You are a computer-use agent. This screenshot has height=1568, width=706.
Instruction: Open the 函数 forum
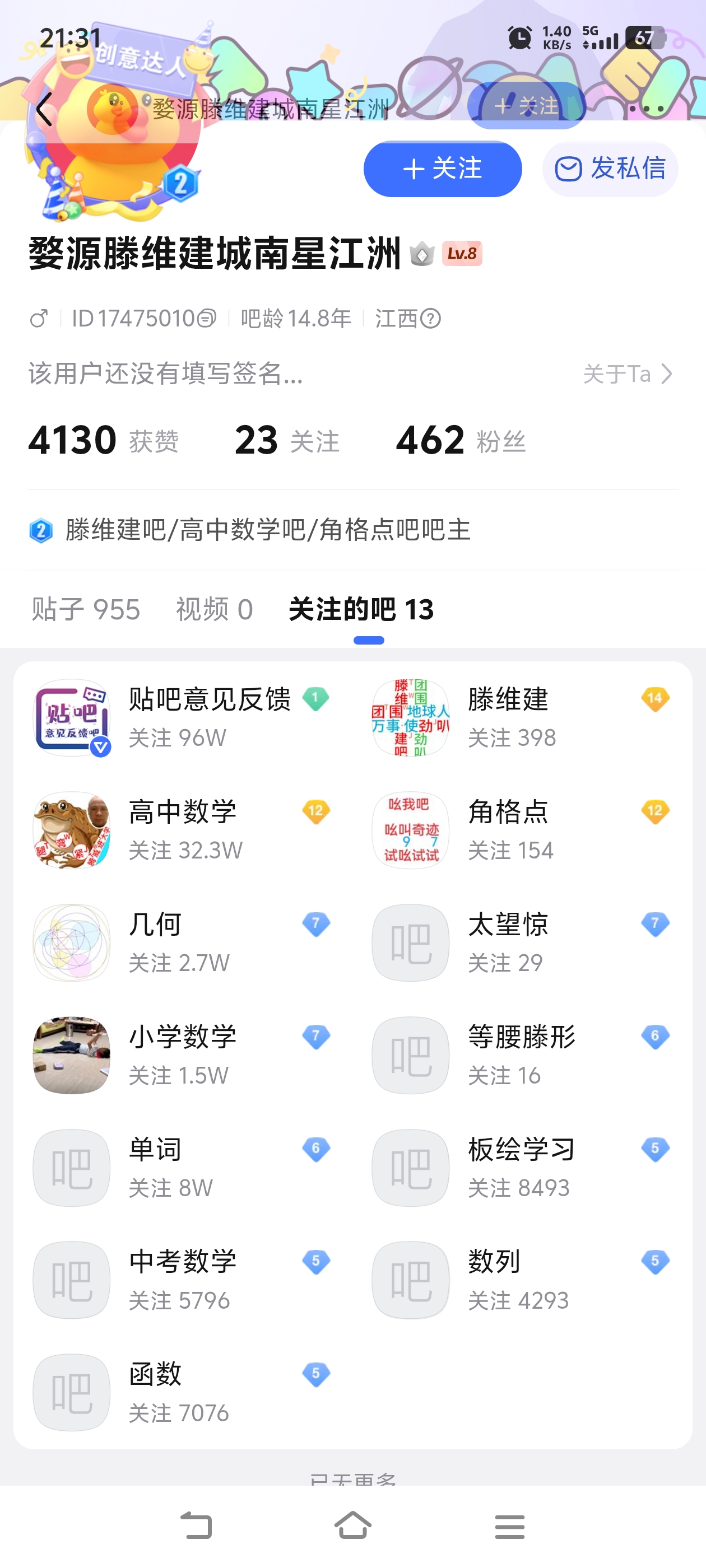183,1392
